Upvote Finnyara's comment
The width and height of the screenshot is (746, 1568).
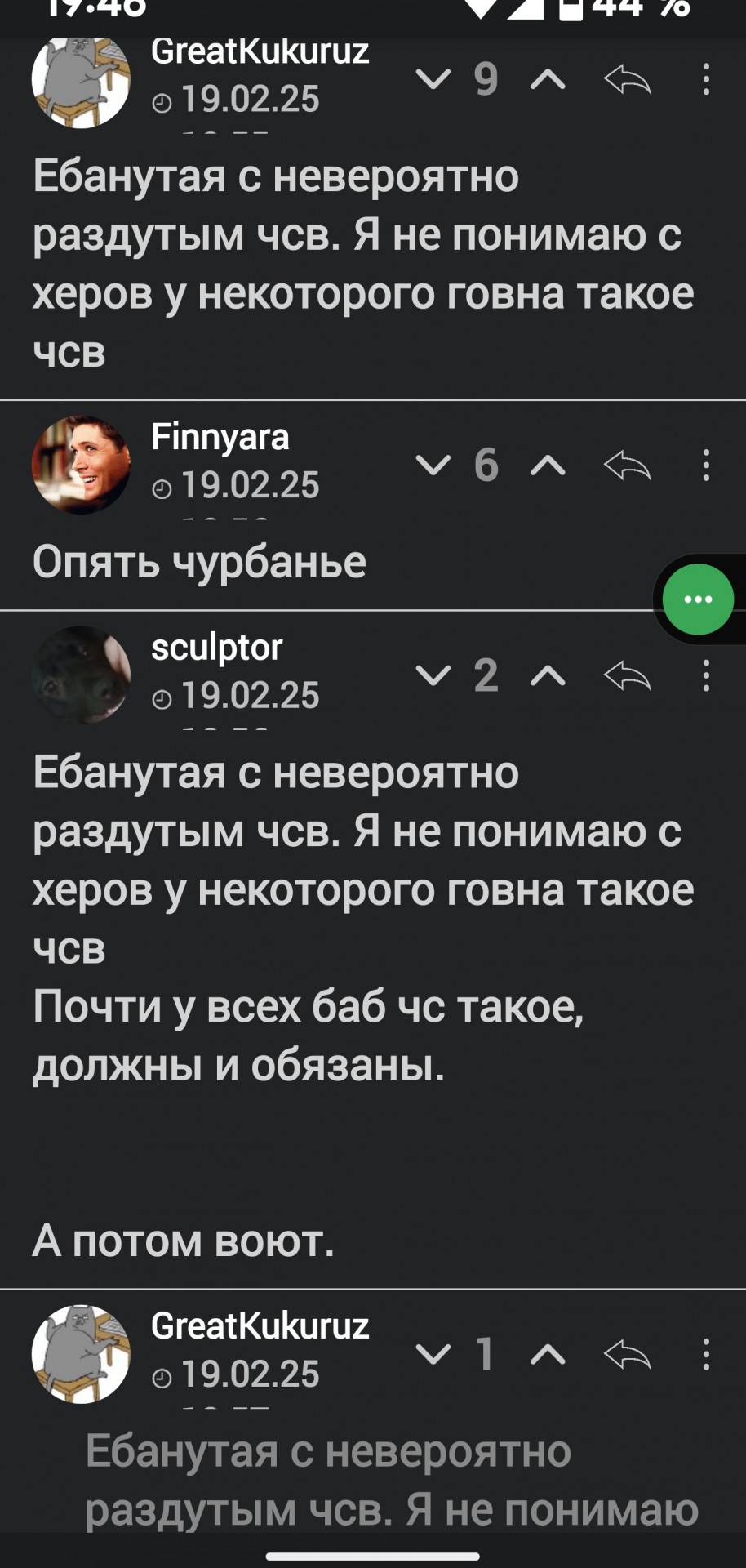click(548, 465)
